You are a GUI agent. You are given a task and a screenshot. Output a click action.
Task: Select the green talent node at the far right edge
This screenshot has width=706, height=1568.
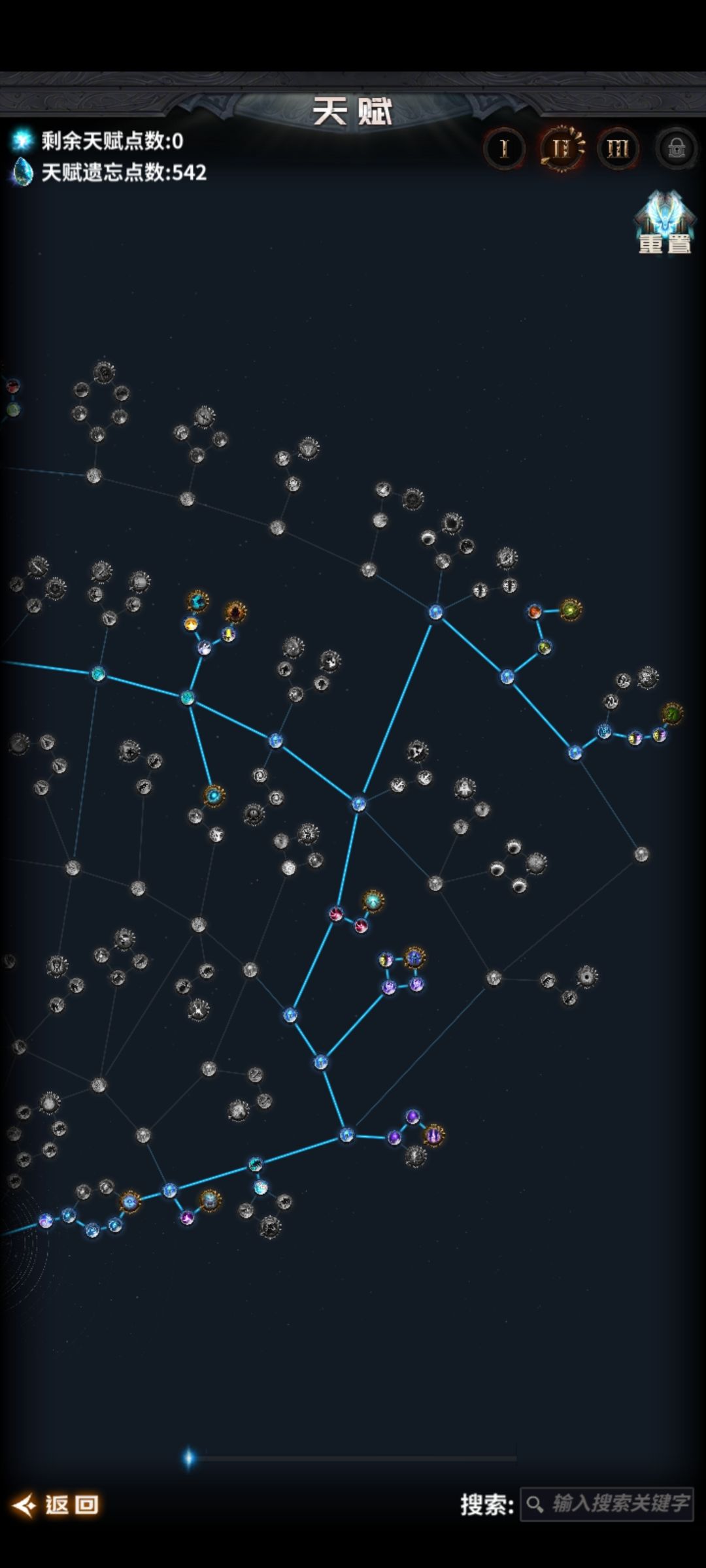(x=673, y=712)
